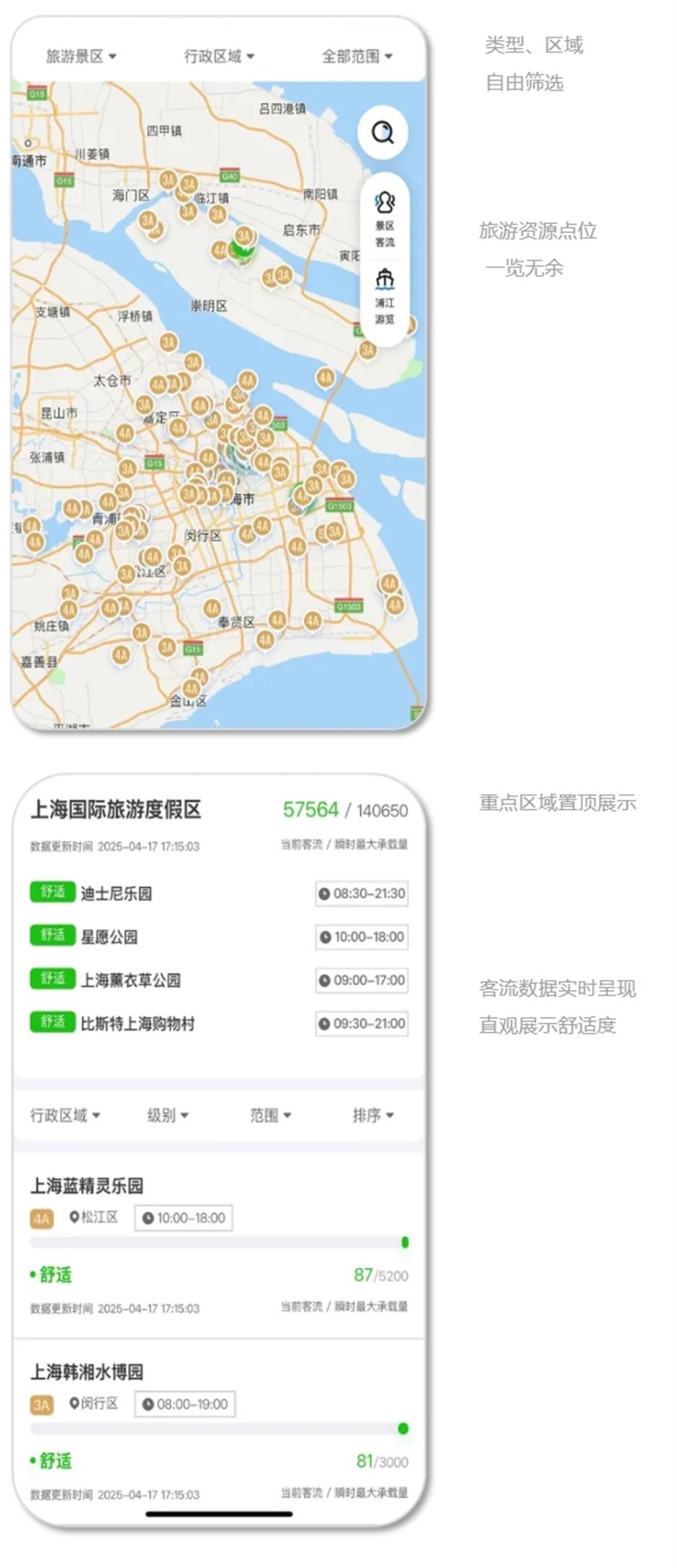Click the location pin icon before 松江区
This screenshot has width=677, height=1568.
(x=72, y=1217)
